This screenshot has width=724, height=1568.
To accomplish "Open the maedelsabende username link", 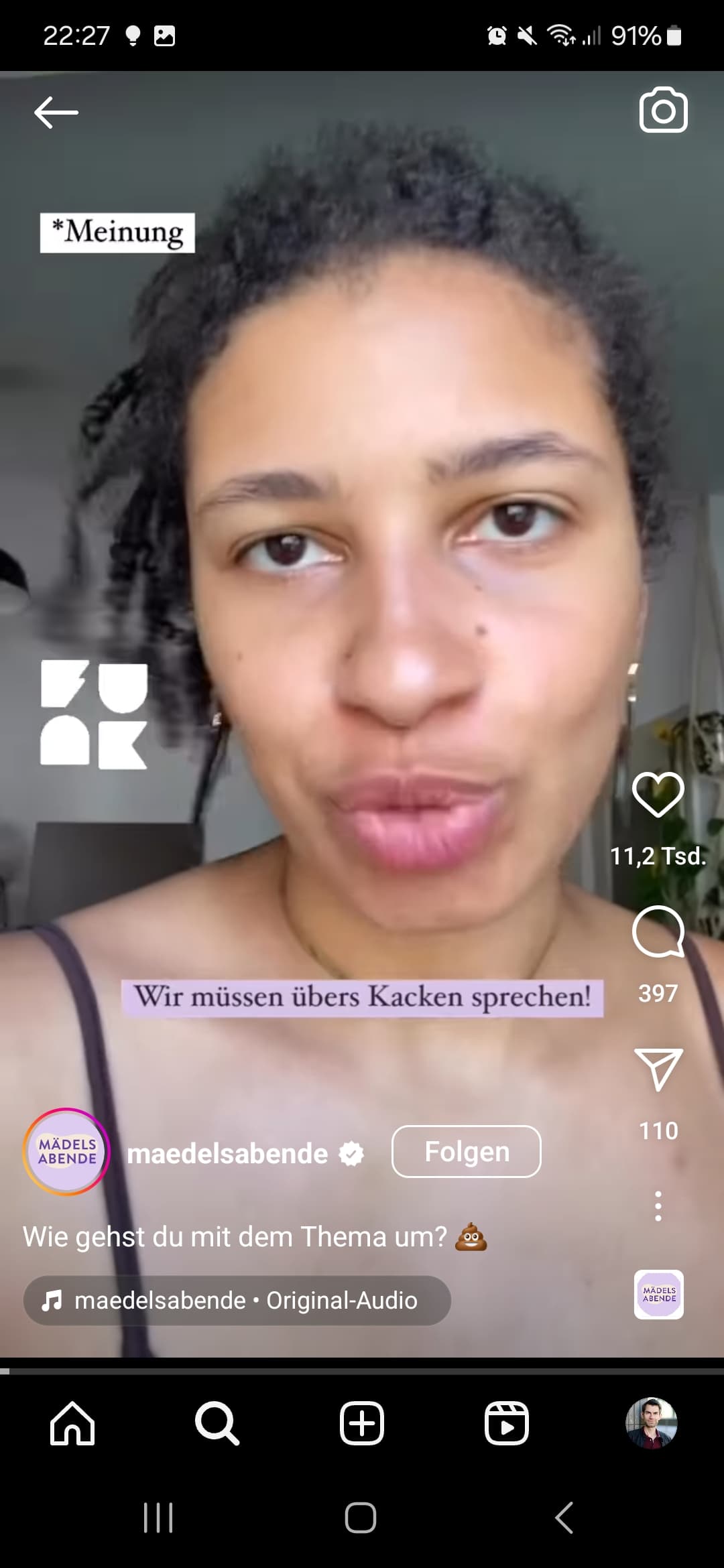I will click(x=227, y=1153).
